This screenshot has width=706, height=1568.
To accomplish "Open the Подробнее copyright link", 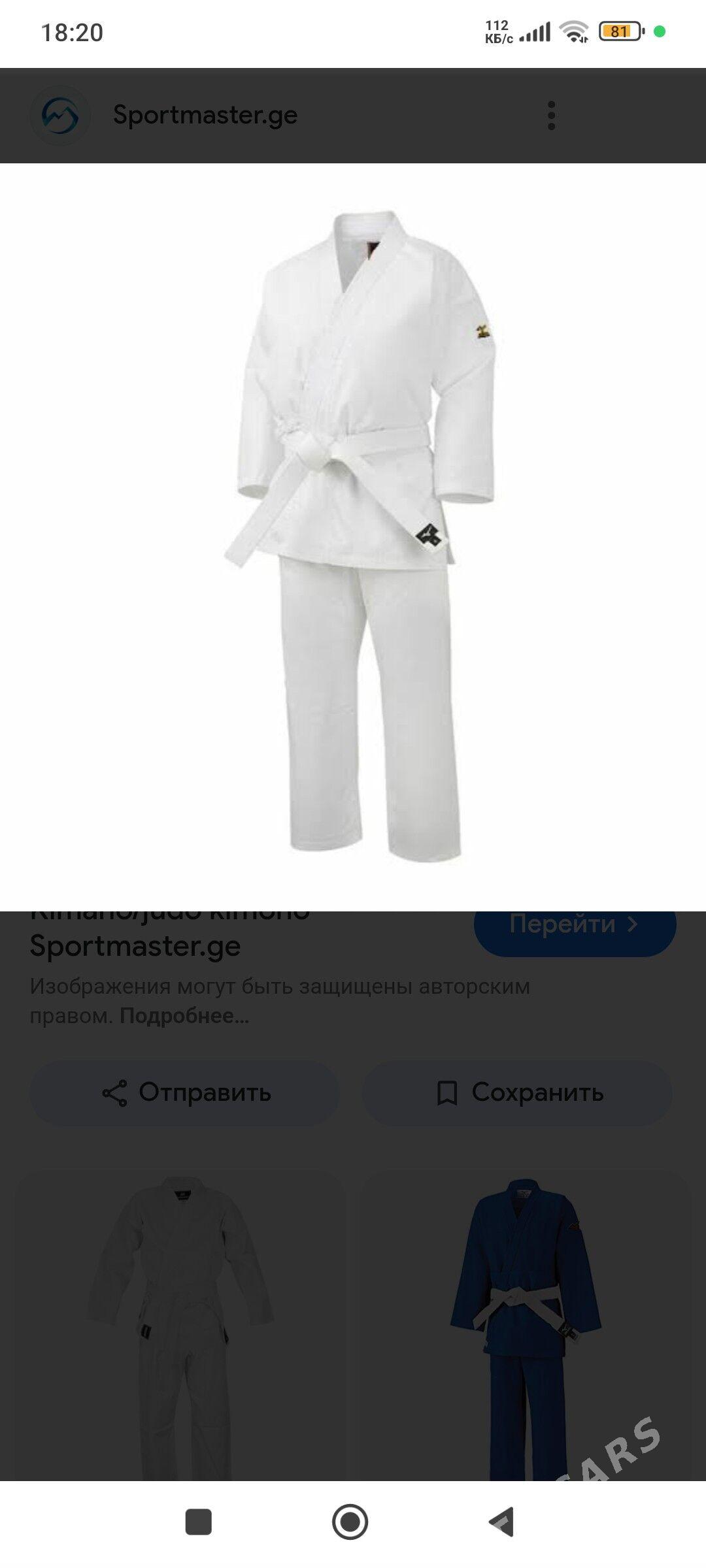I will (x=184, y=1016).
